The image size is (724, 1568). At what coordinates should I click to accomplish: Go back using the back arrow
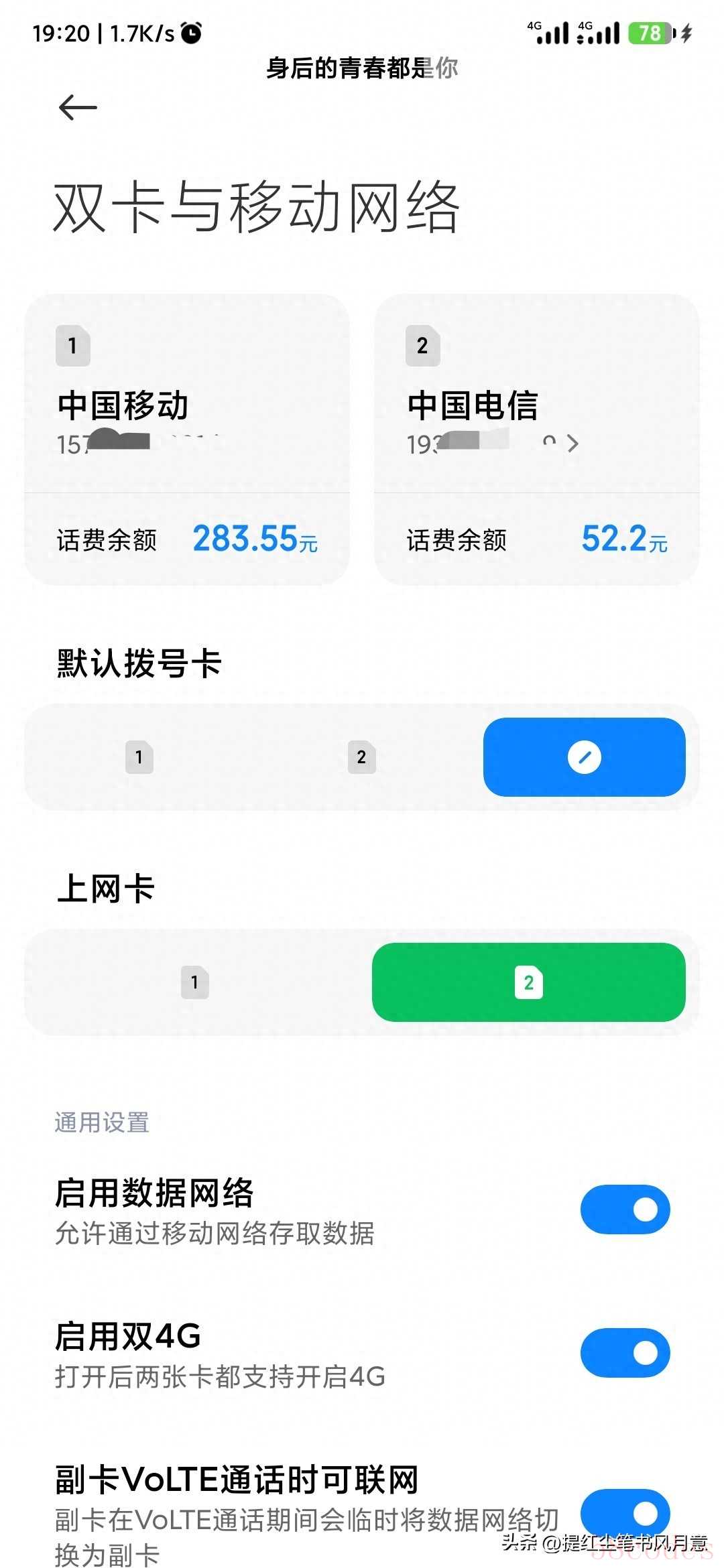click(x=78, y=107)
